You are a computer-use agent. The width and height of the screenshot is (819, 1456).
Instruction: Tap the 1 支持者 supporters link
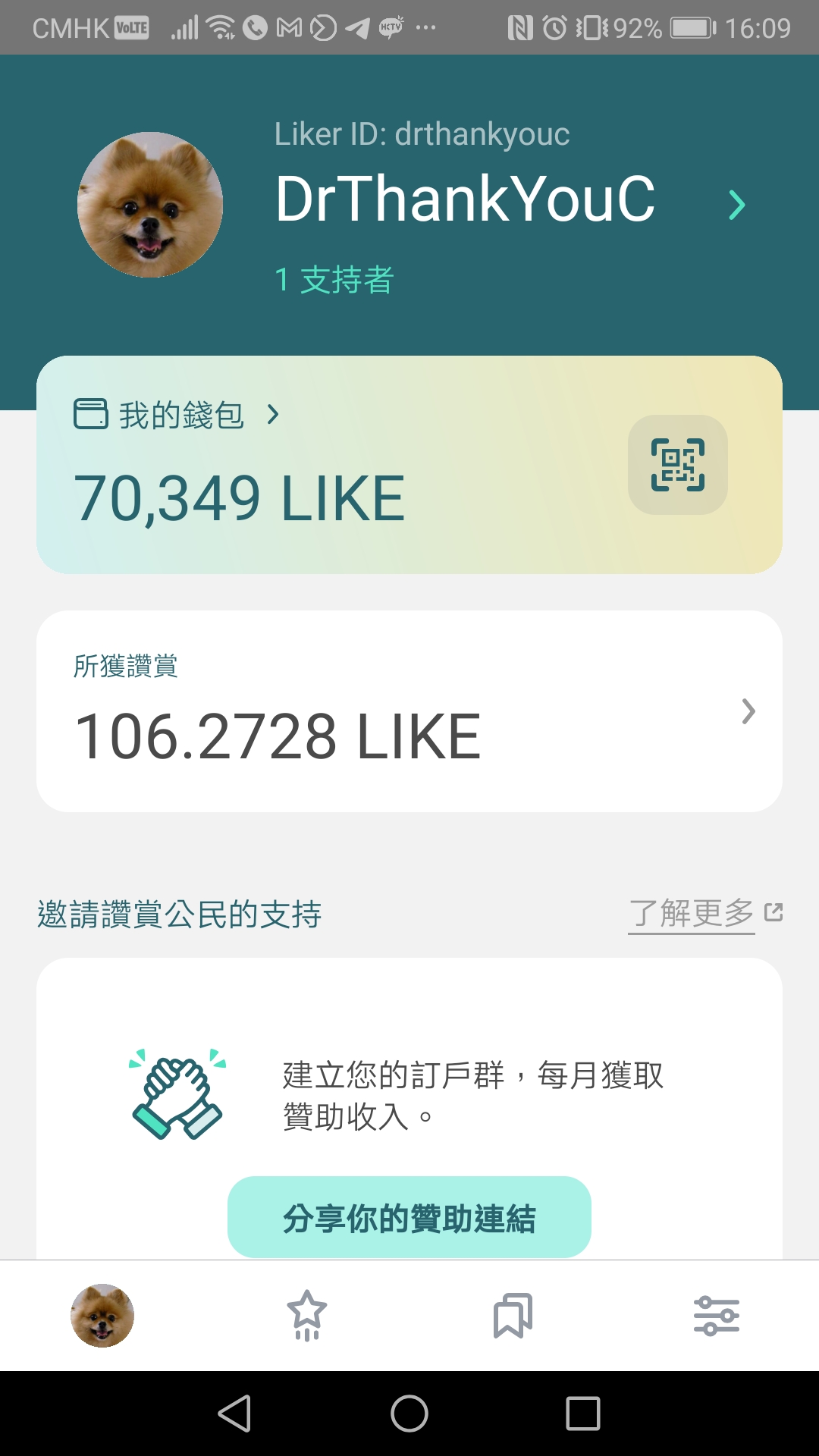pyautogui.click(x=334, y=280)
